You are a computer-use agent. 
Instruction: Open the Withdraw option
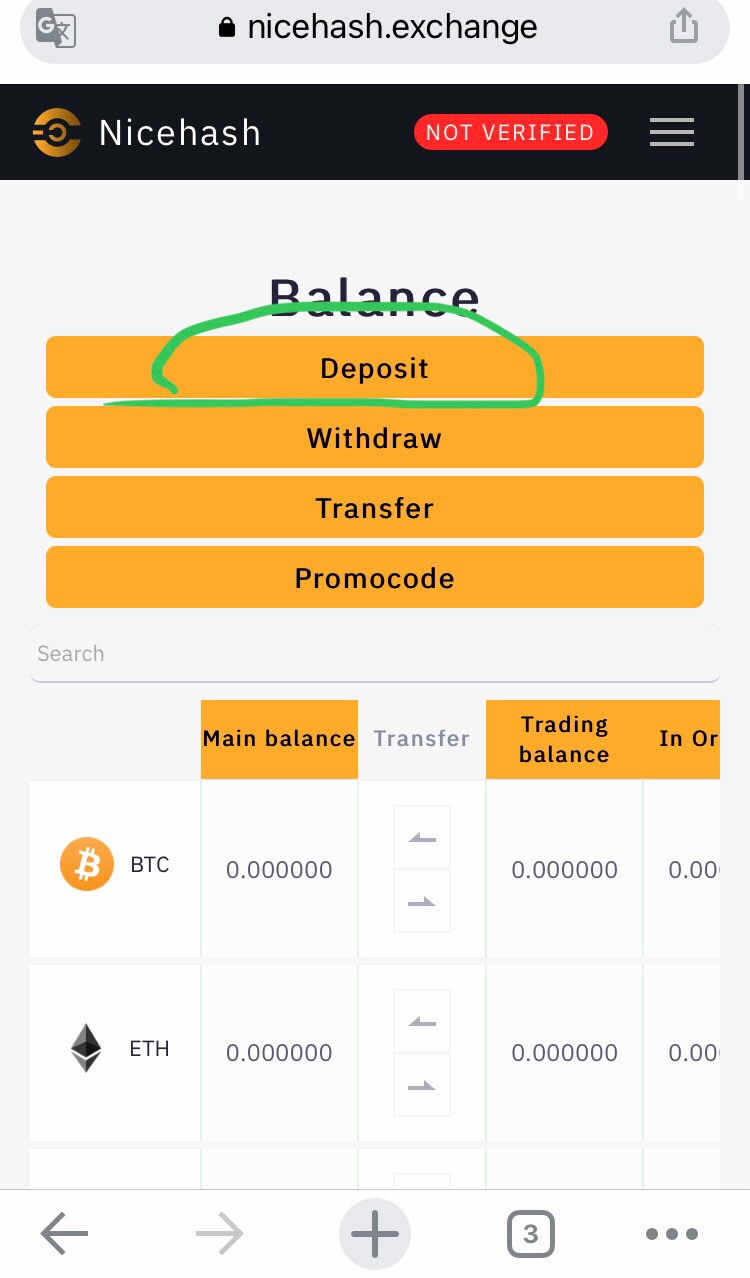coord(374,438)
